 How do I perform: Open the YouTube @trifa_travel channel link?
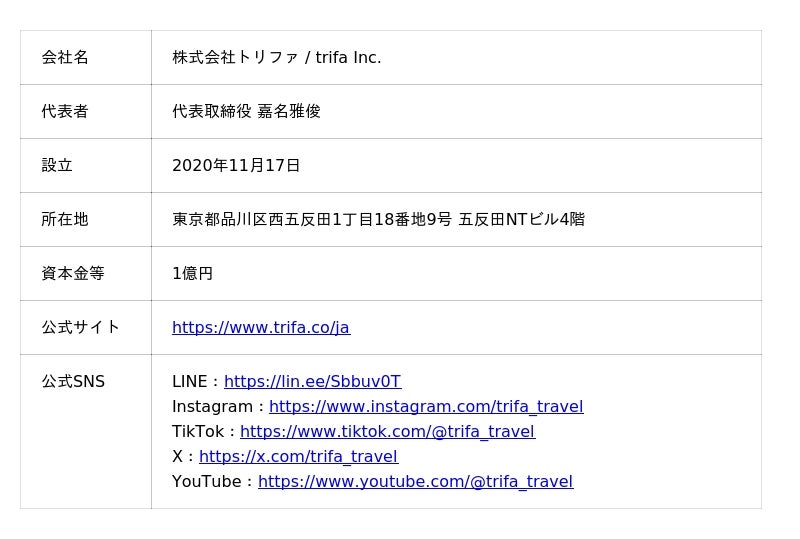pyautogui.click(x=415, y=481)
